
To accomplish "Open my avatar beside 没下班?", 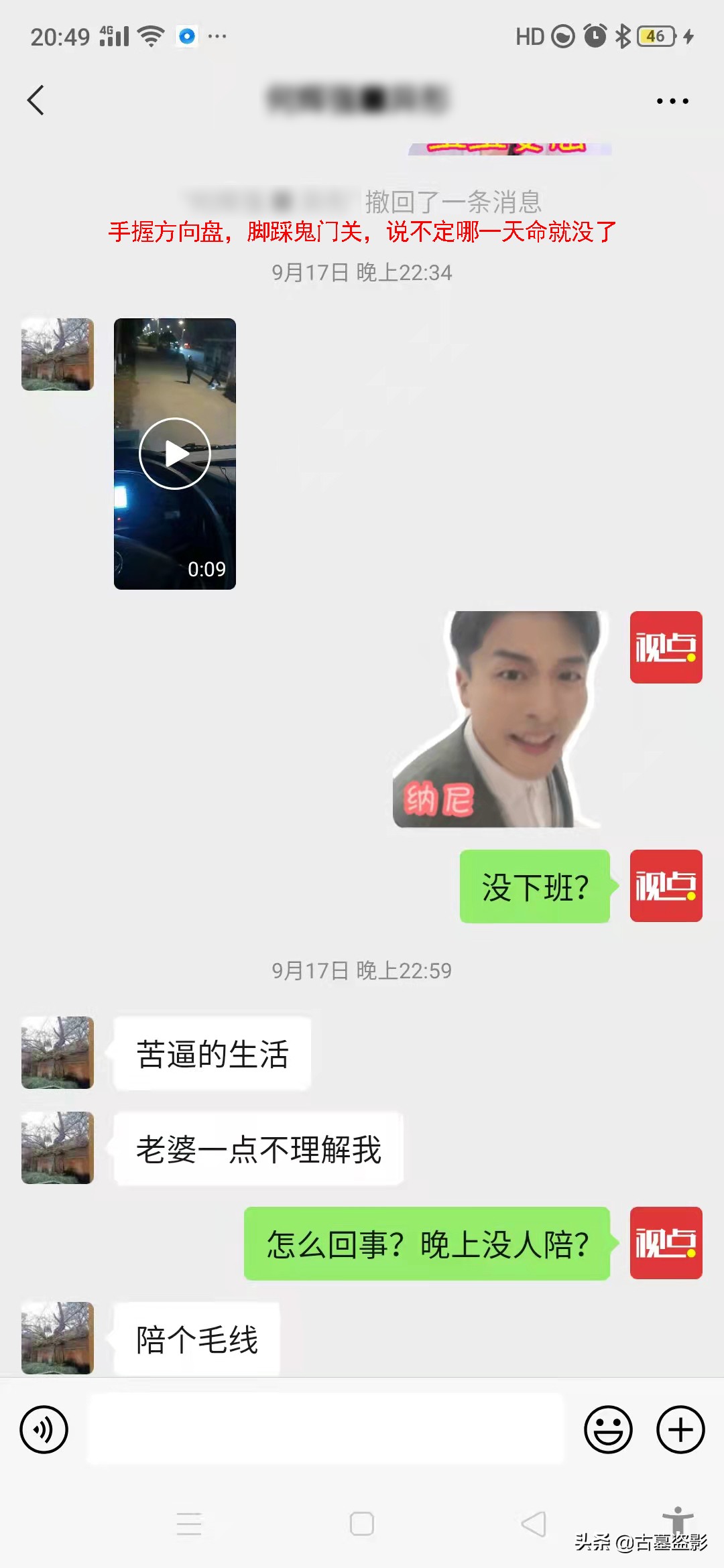I will click(x=666, y=886).
